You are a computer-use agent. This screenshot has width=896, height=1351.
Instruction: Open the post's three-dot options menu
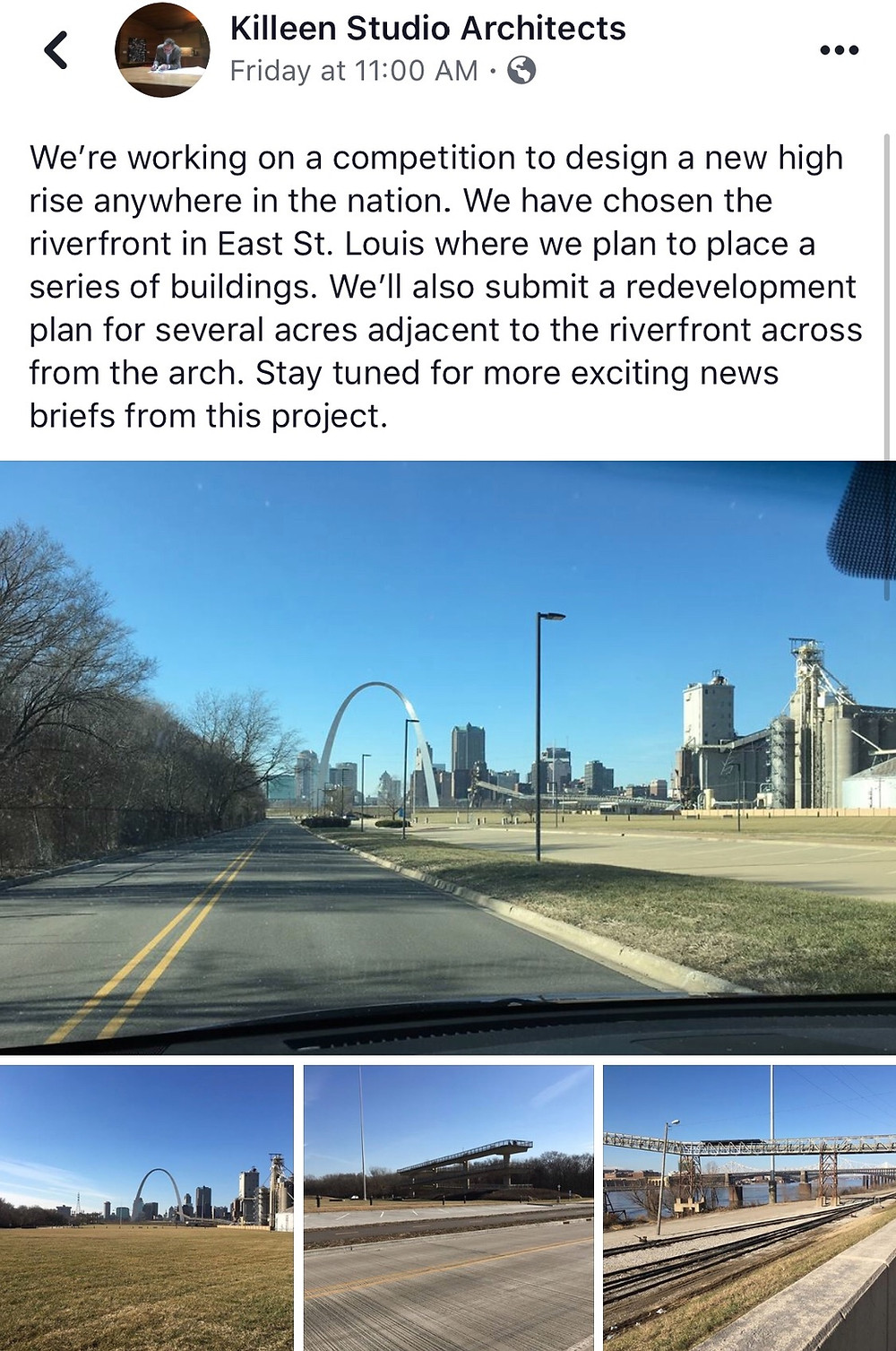coord(839,50)
